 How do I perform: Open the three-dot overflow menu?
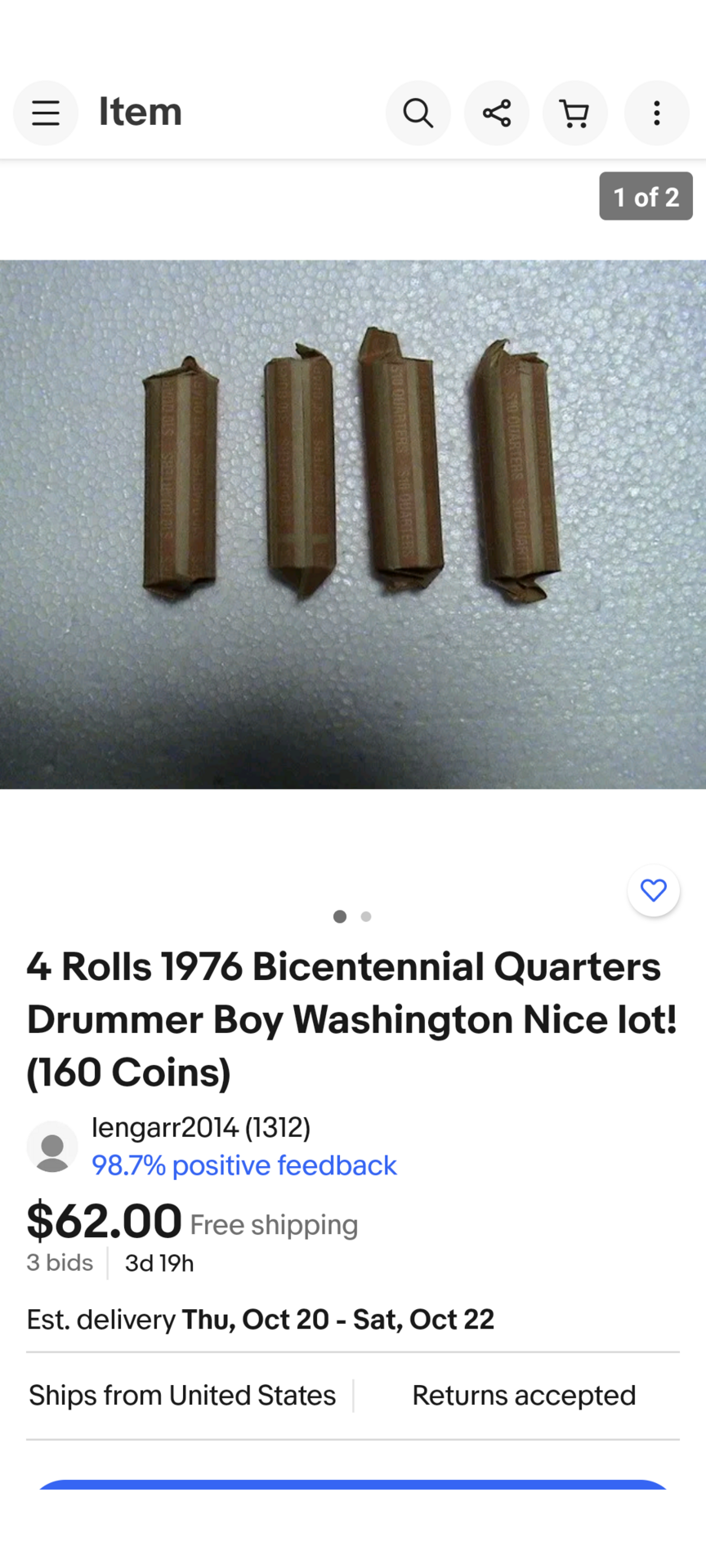656,113
